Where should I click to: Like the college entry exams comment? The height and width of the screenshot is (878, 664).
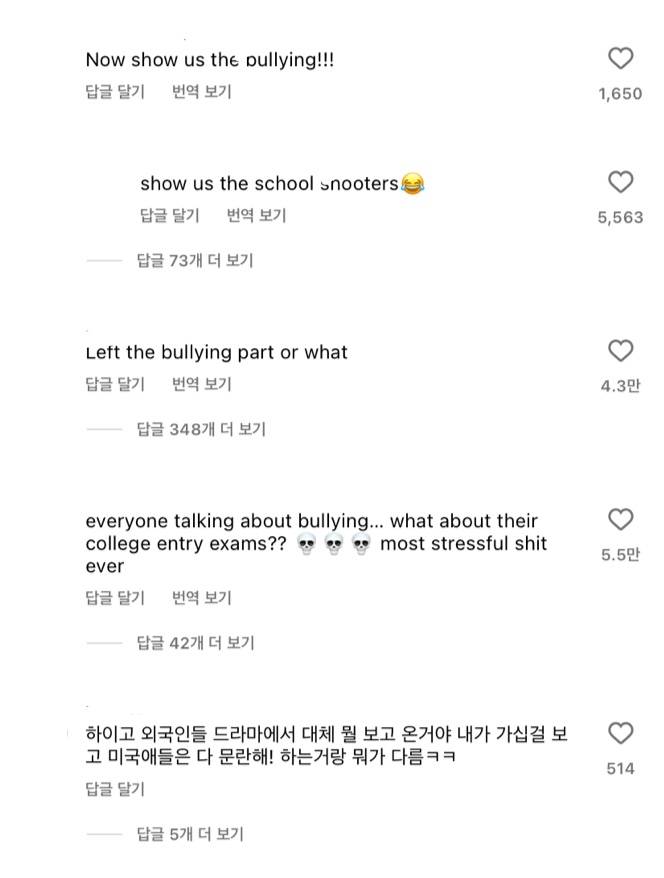point(621,520)
